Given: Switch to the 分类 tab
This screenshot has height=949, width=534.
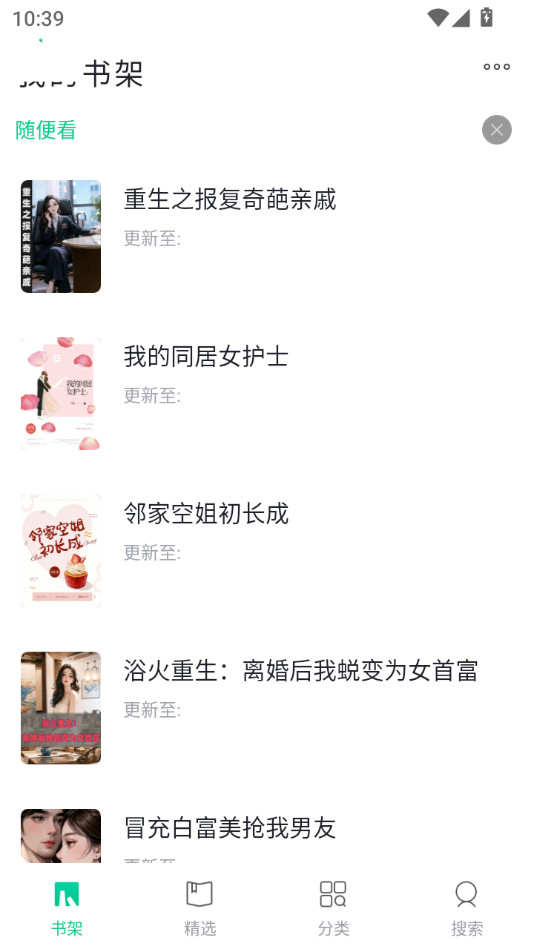Looking at the screenshot, I should tap(333, 908).
